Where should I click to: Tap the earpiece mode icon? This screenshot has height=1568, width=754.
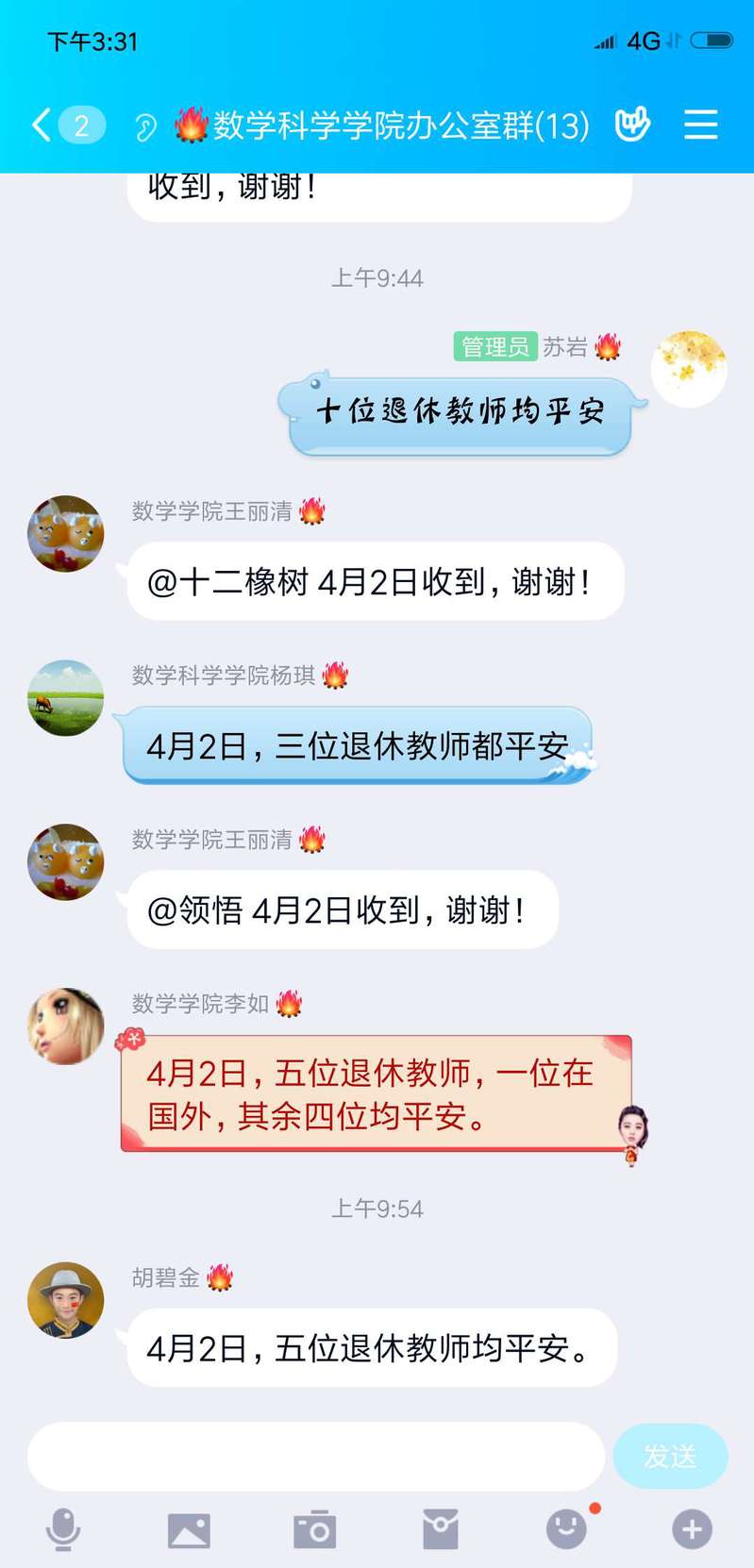point(144,126)
